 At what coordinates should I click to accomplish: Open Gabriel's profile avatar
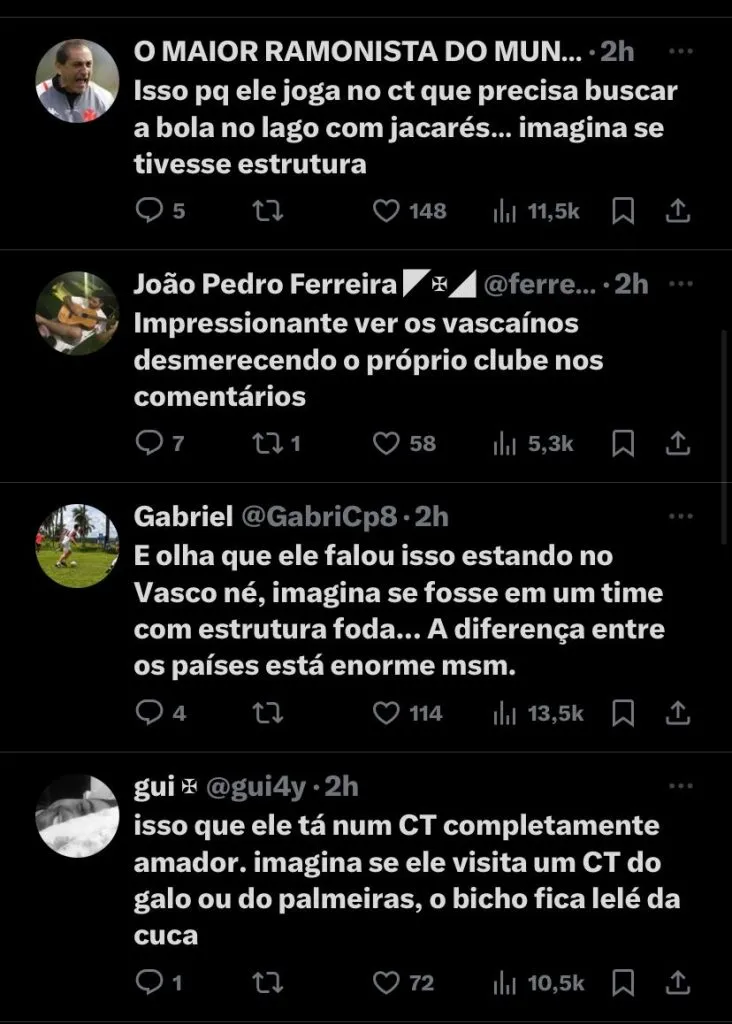click(x=77, y=545)
